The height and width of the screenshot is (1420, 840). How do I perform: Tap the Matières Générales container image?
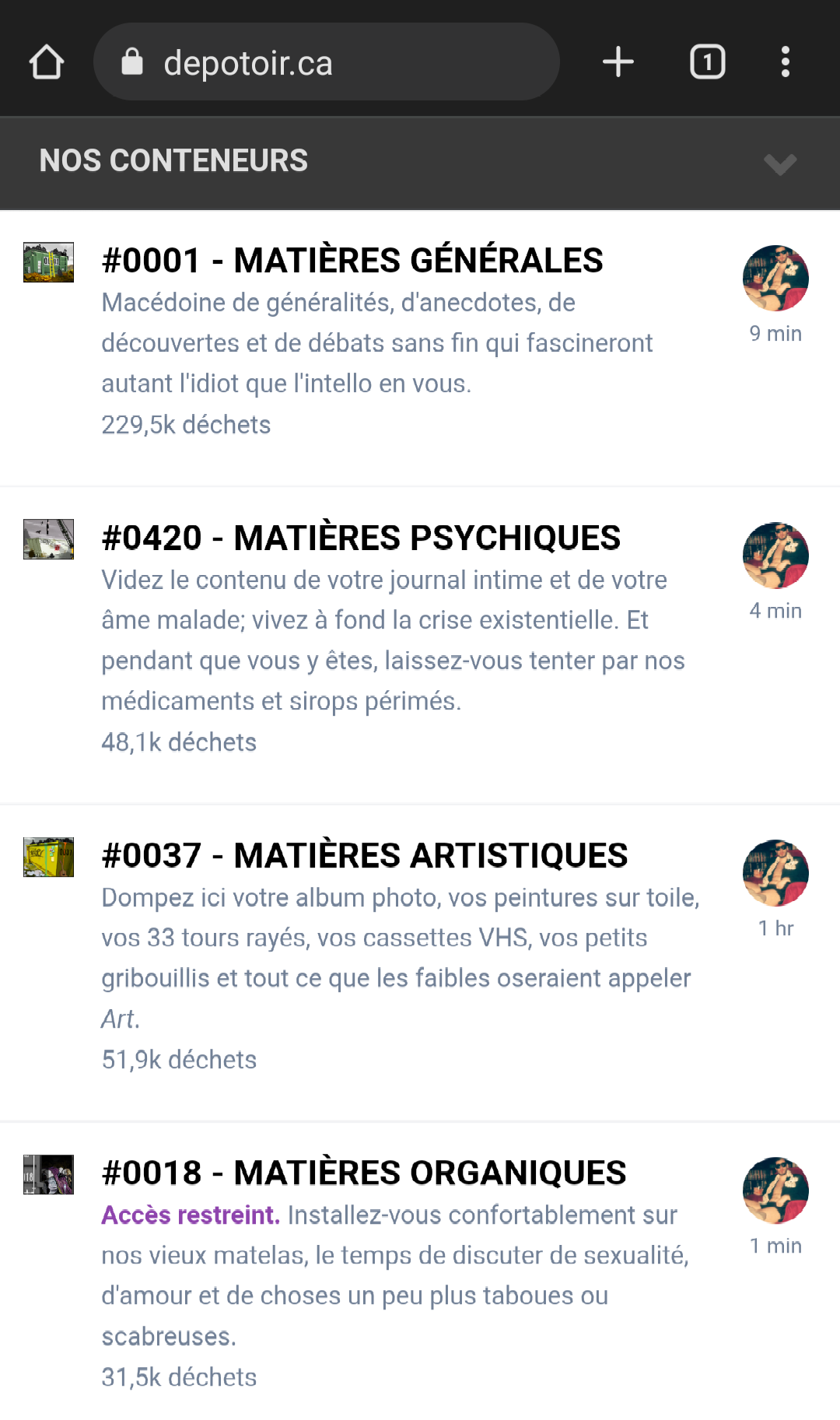coord(48,262)
